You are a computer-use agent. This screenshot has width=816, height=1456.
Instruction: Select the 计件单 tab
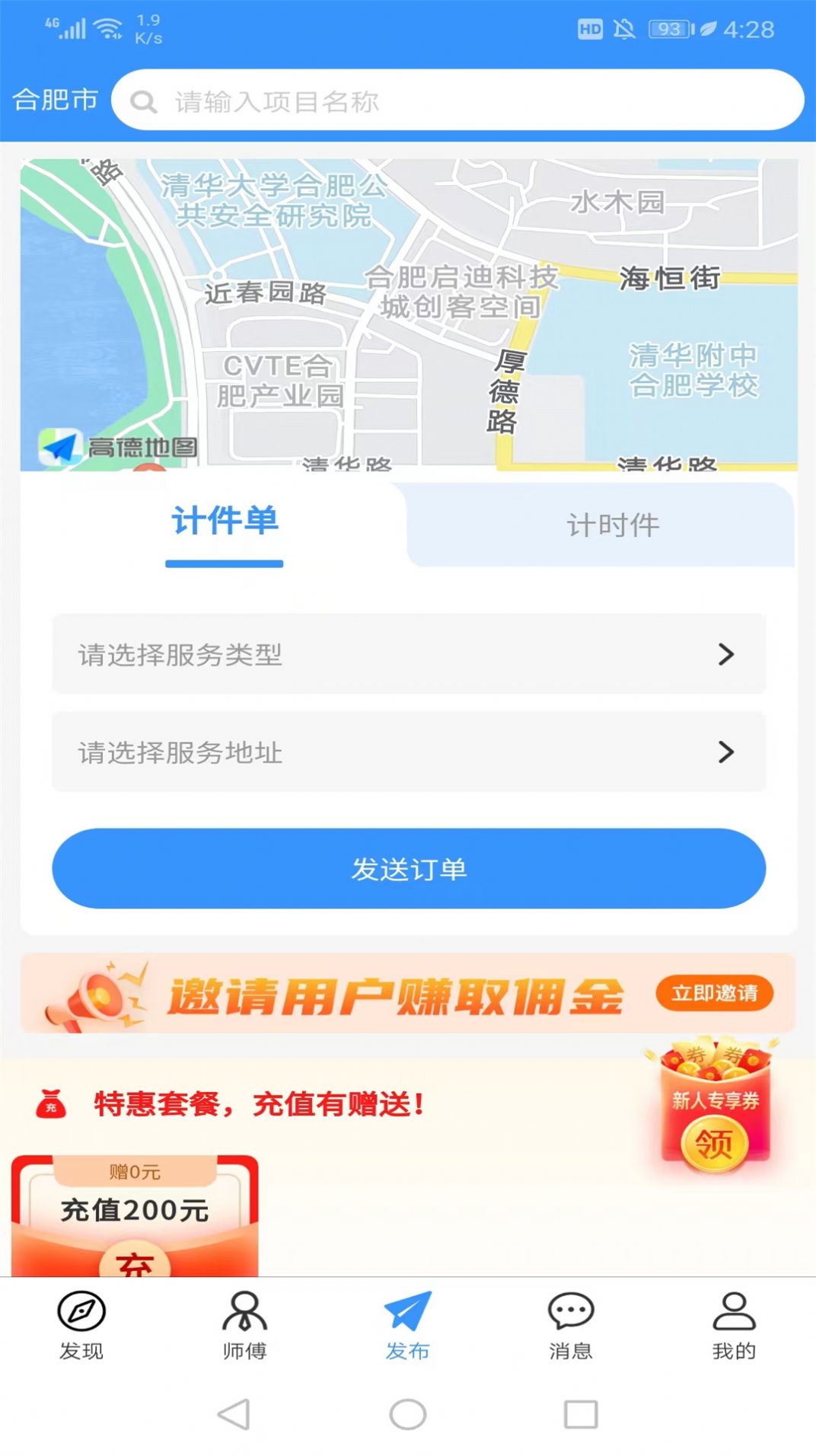coord(224,523)
